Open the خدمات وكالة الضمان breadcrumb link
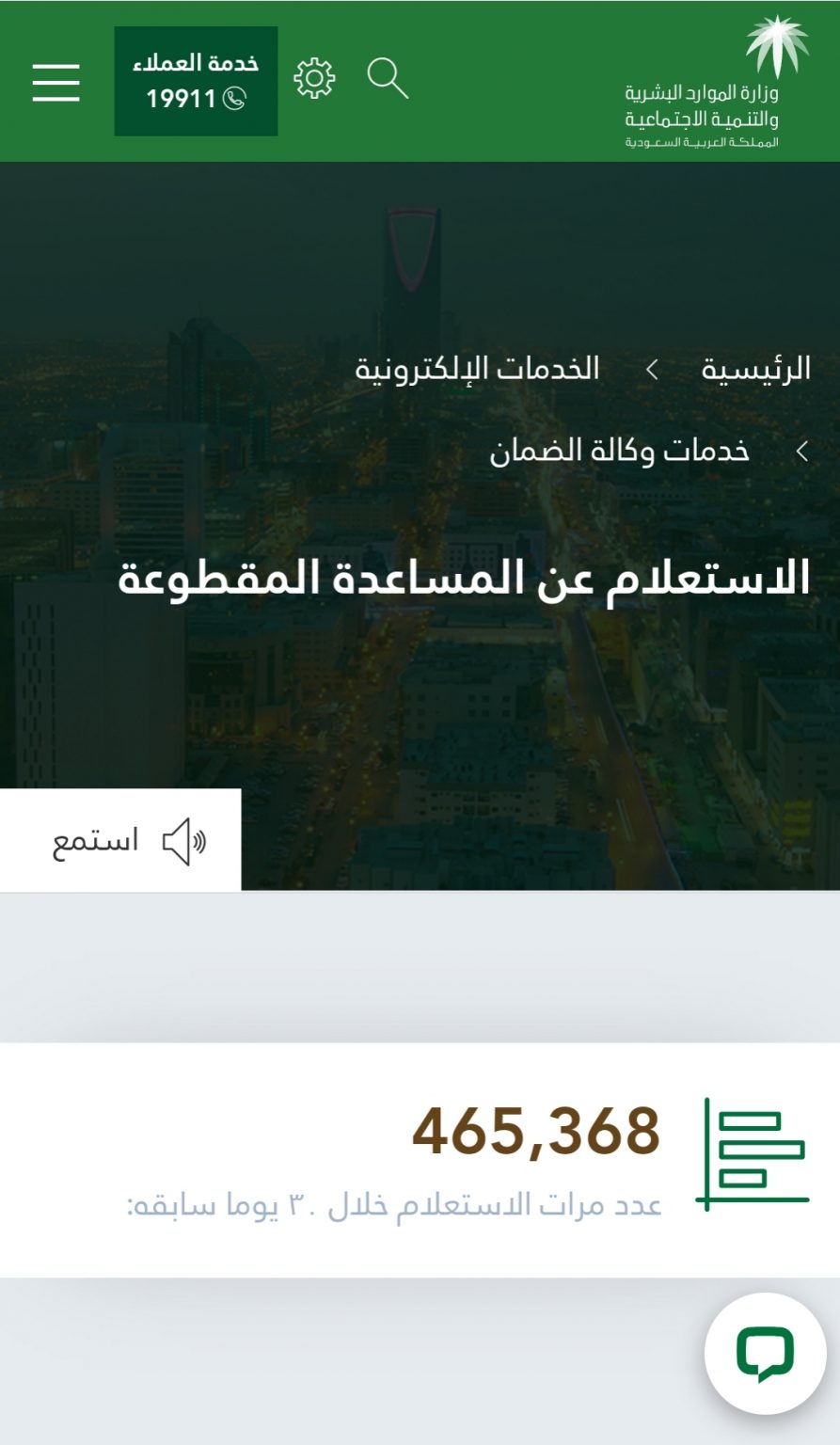 click(x=619, y=451)
